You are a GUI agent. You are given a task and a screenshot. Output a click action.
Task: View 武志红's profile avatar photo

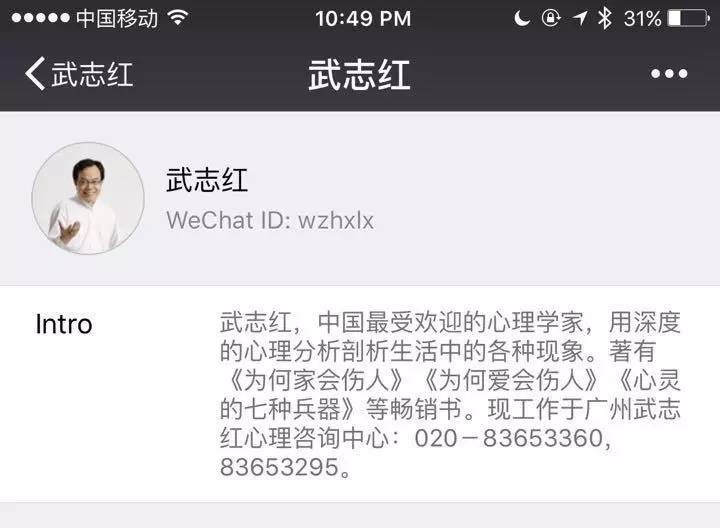click(x=88, y=198)
